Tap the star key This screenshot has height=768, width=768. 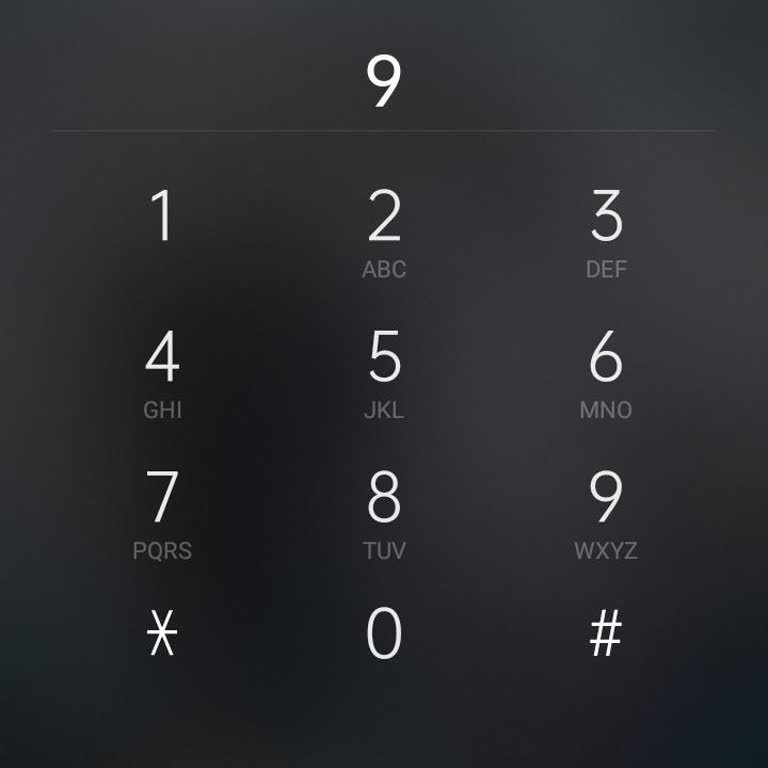[x=162, y=634]
